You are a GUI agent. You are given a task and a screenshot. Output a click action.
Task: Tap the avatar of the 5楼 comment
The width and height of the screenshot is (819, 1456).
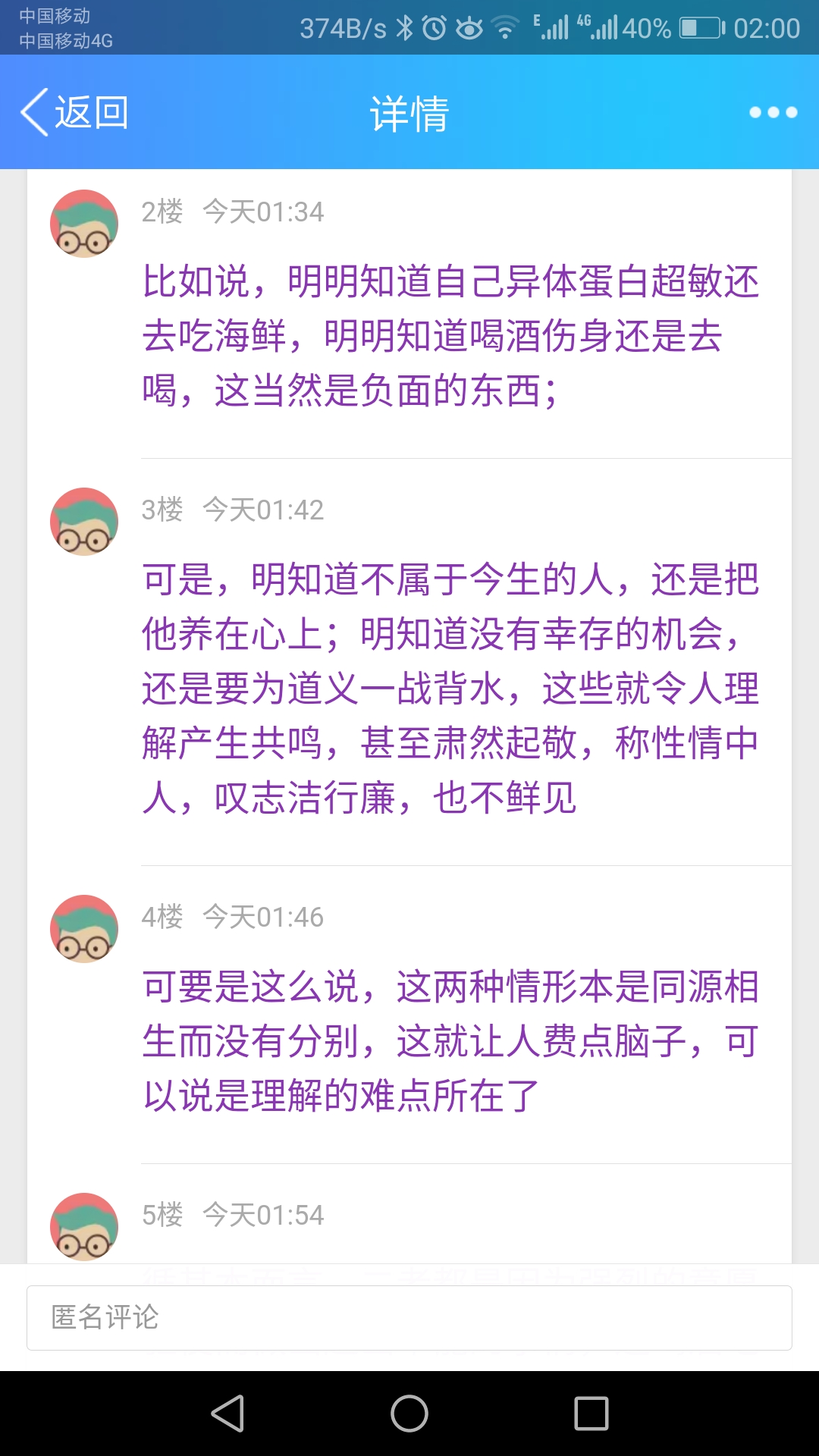tap(84, 1225)
